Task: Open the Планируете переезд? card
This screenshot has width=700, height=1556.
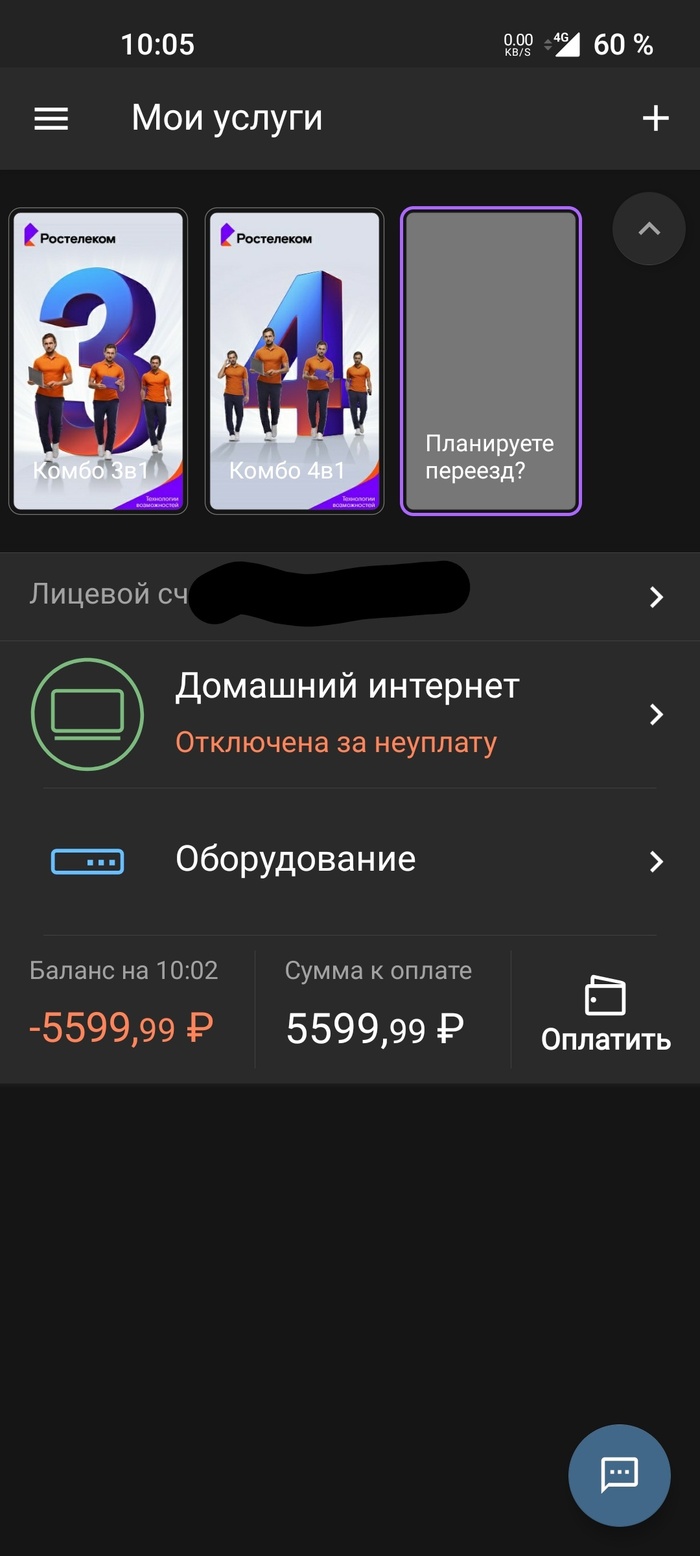Action: [490, 361]
